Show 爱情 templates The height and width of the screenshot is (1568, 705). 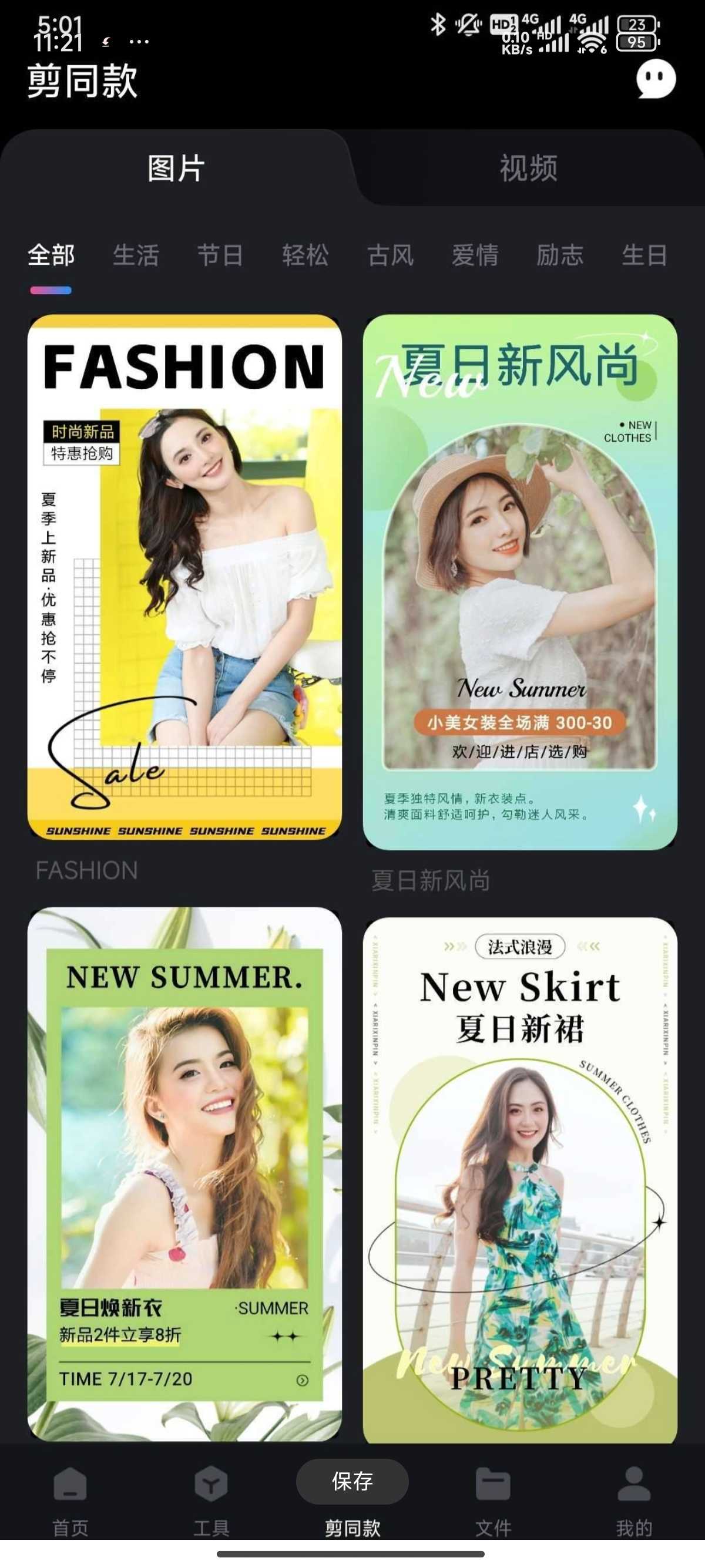(x=475, y=254)
